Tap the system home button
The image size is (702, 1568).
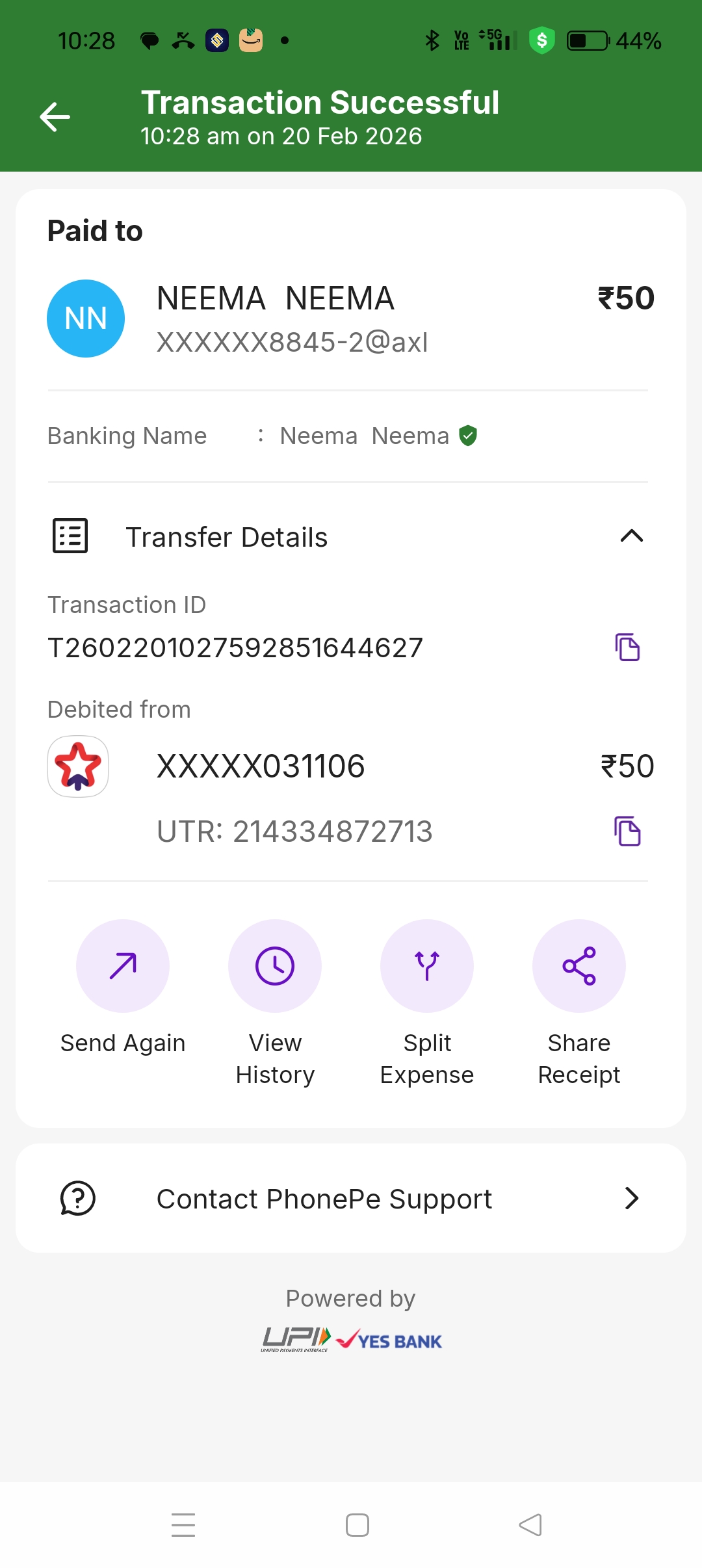(357, 1525)
